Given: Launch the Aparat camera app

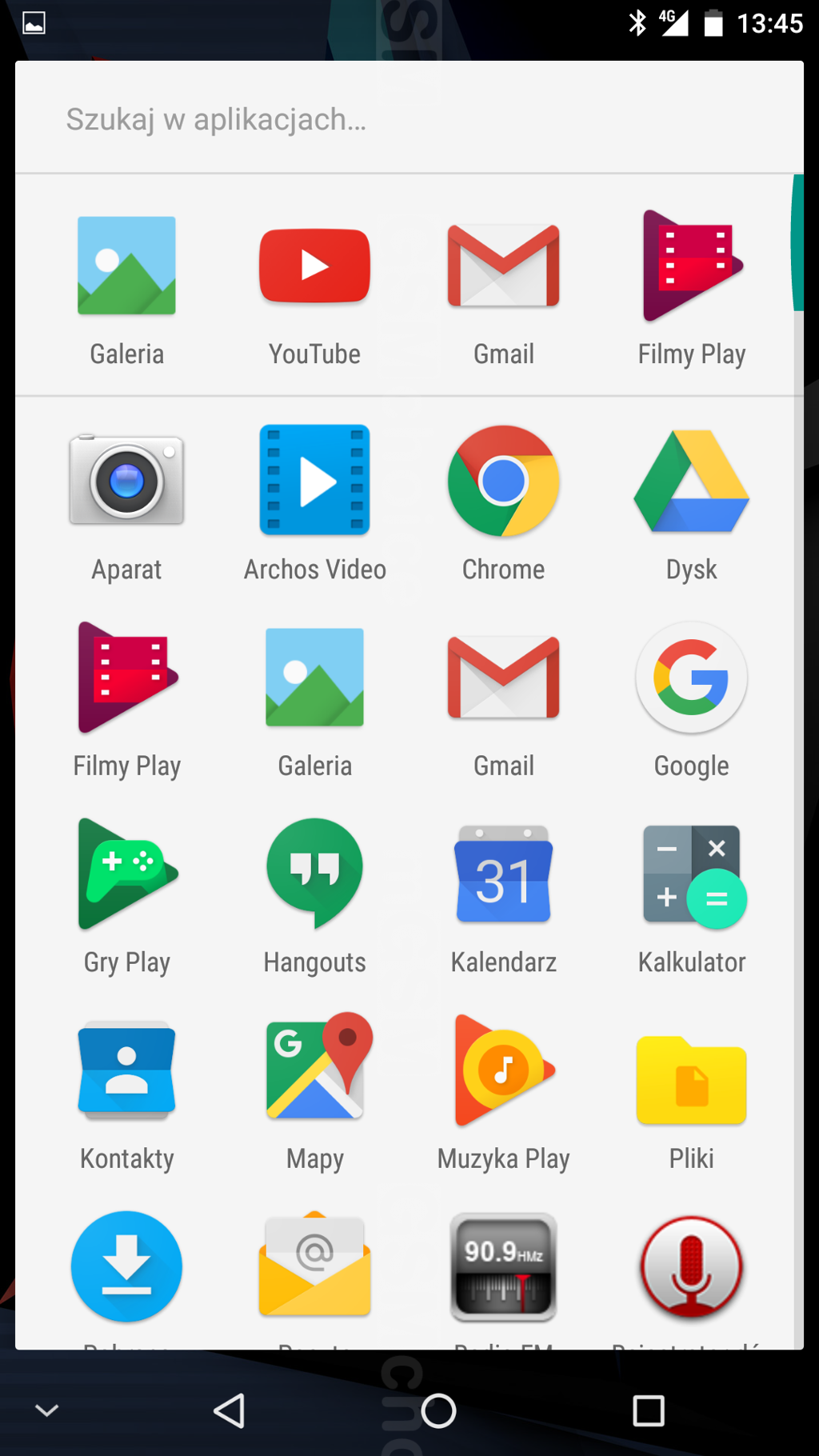Looking at the screenshot, I should 126,504.
